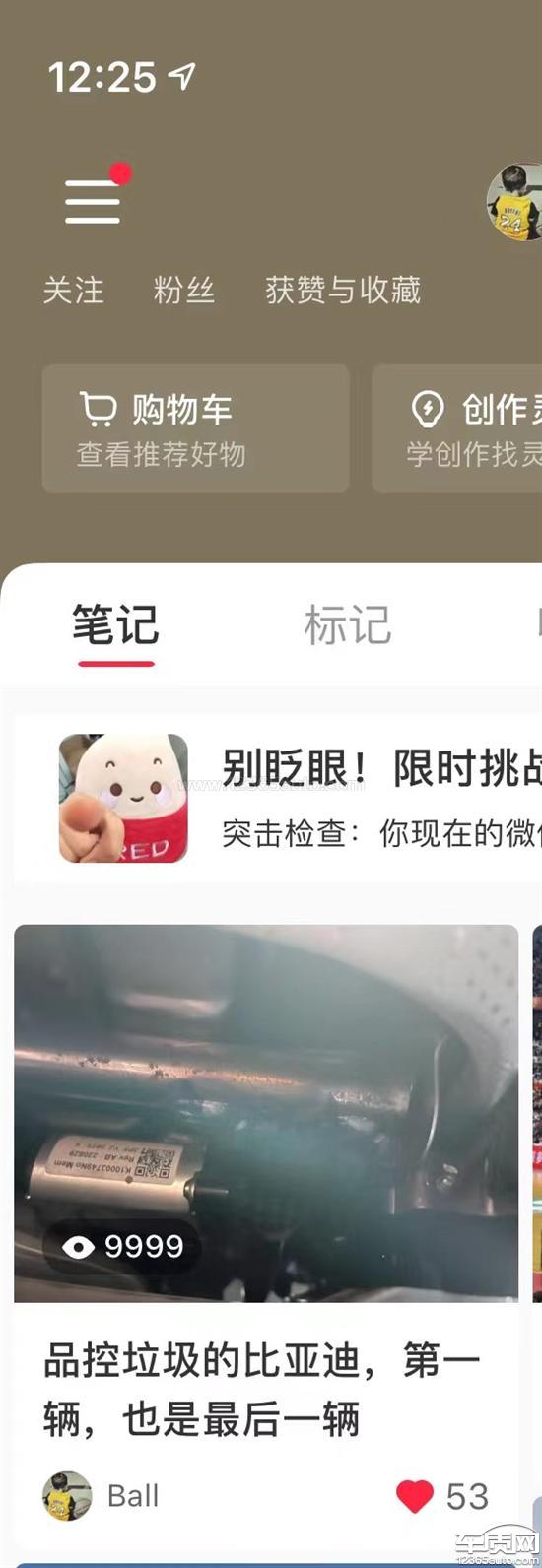Like the 比亚迪 note with the heart

[x=414, y=1496]
